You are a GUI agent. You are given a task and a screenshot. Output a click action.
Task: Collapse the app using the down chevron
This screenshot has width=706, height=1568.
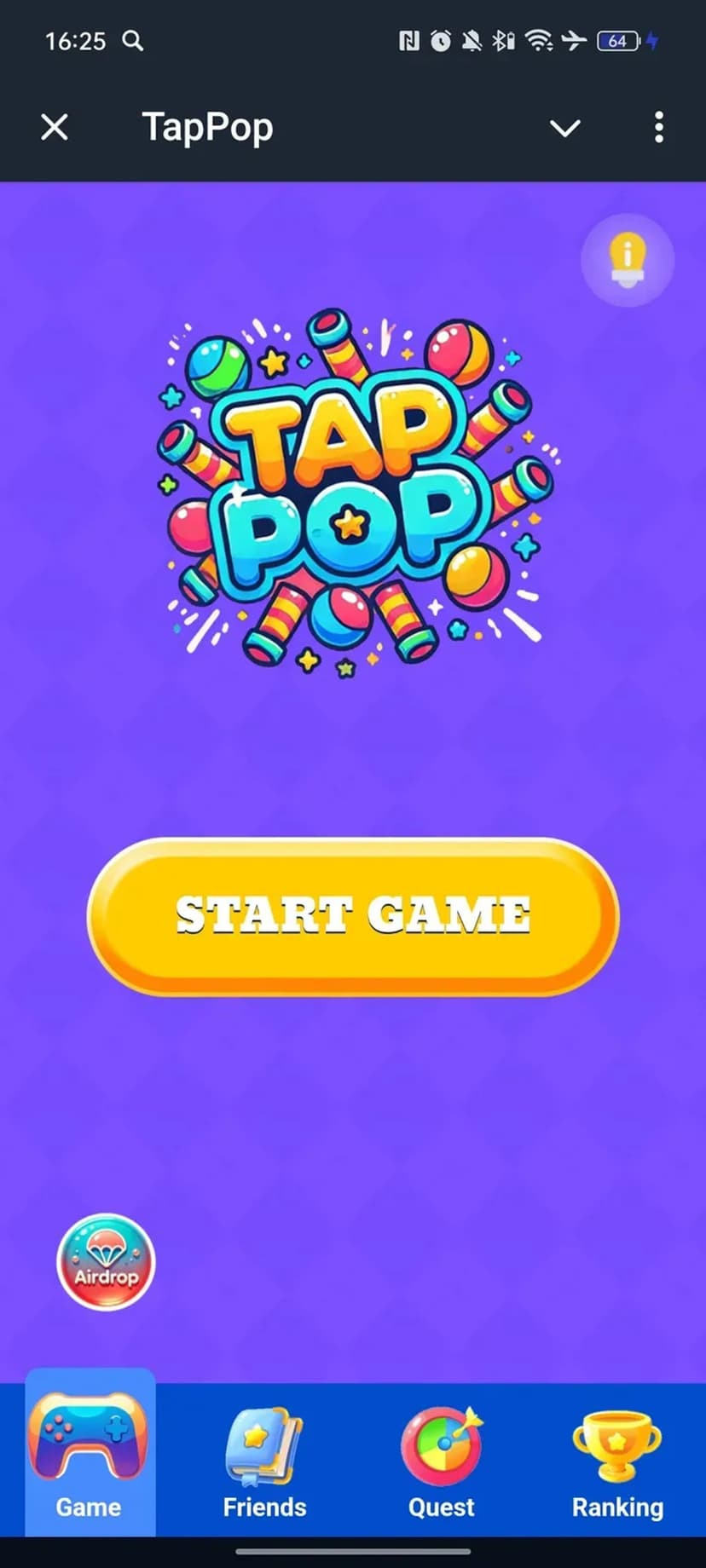coord(564,128)
